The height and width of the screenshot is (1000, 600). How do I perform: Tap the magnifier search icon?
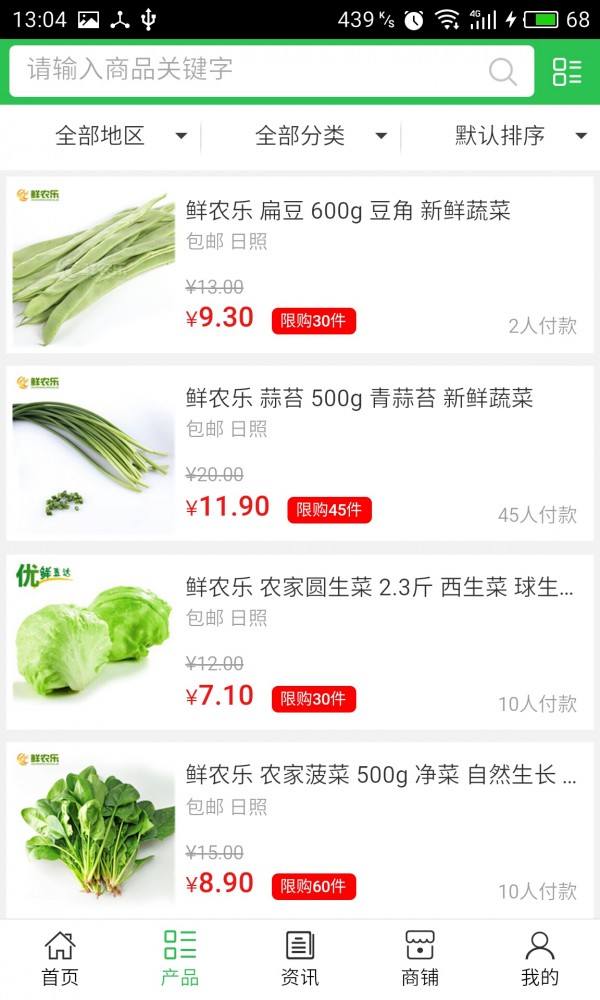[x=502, y=71]
